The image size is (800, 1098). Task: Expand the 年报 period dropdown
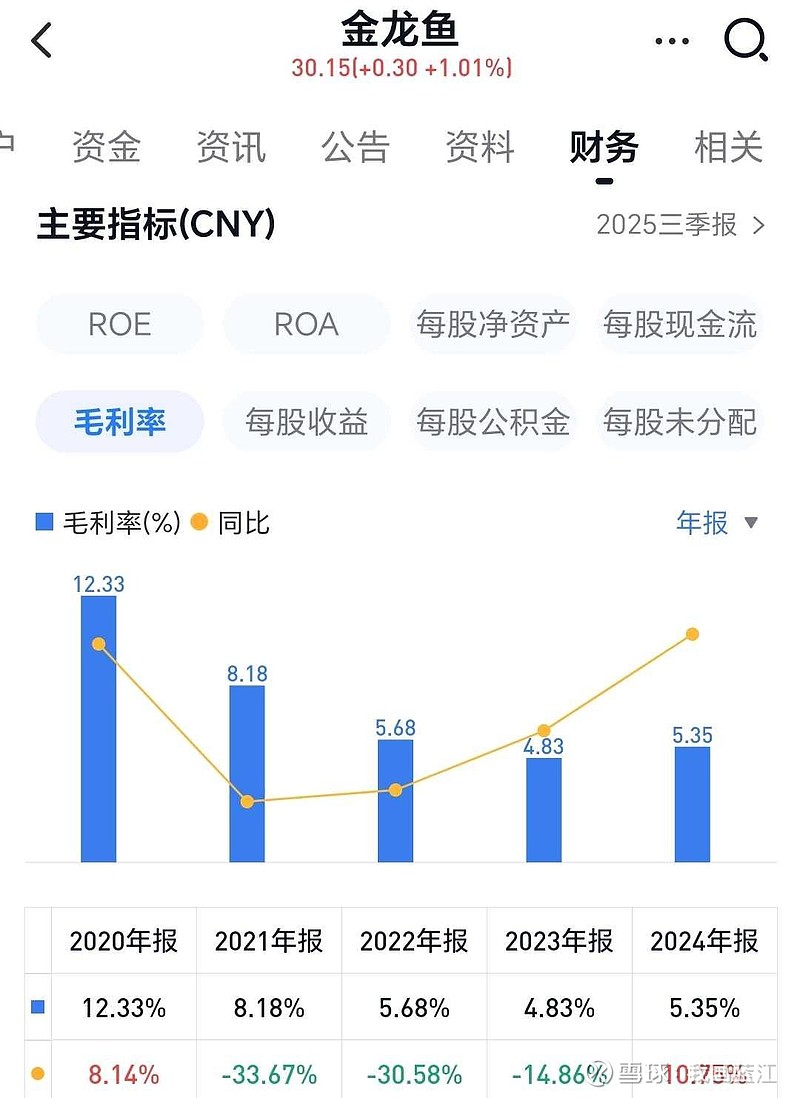coord(717,523)
